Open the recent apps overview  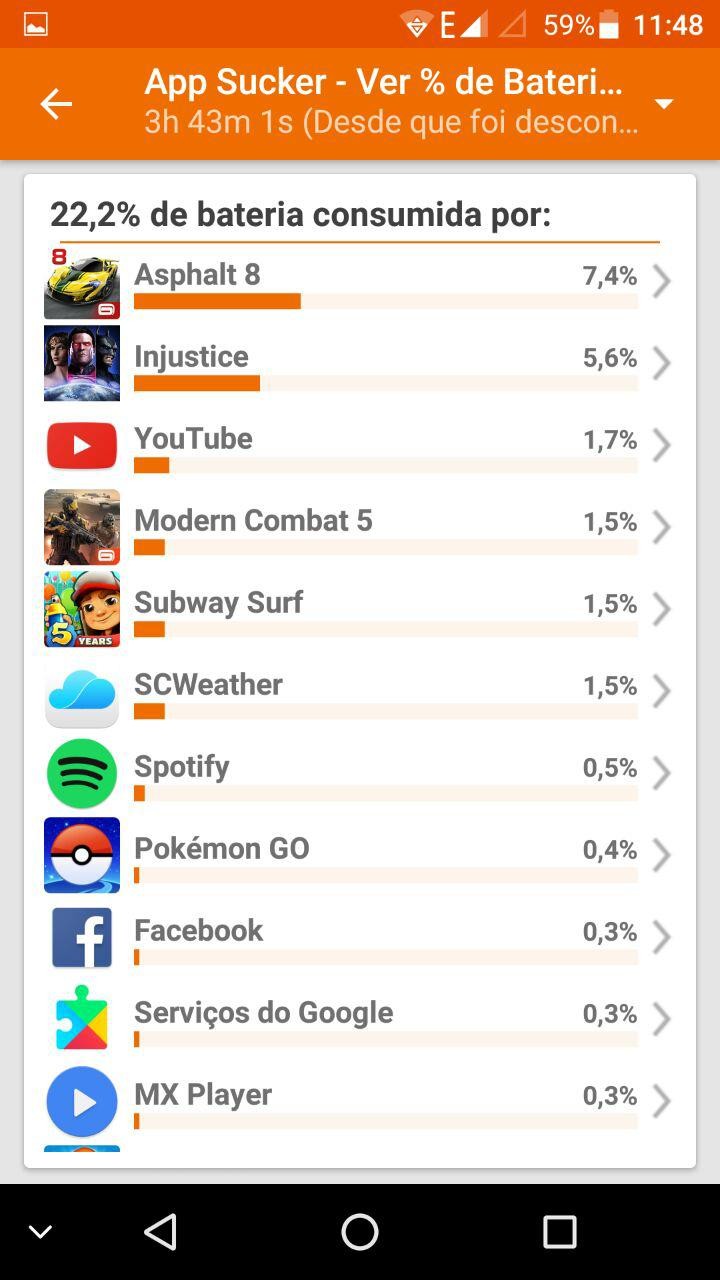tap(559, 1232)
